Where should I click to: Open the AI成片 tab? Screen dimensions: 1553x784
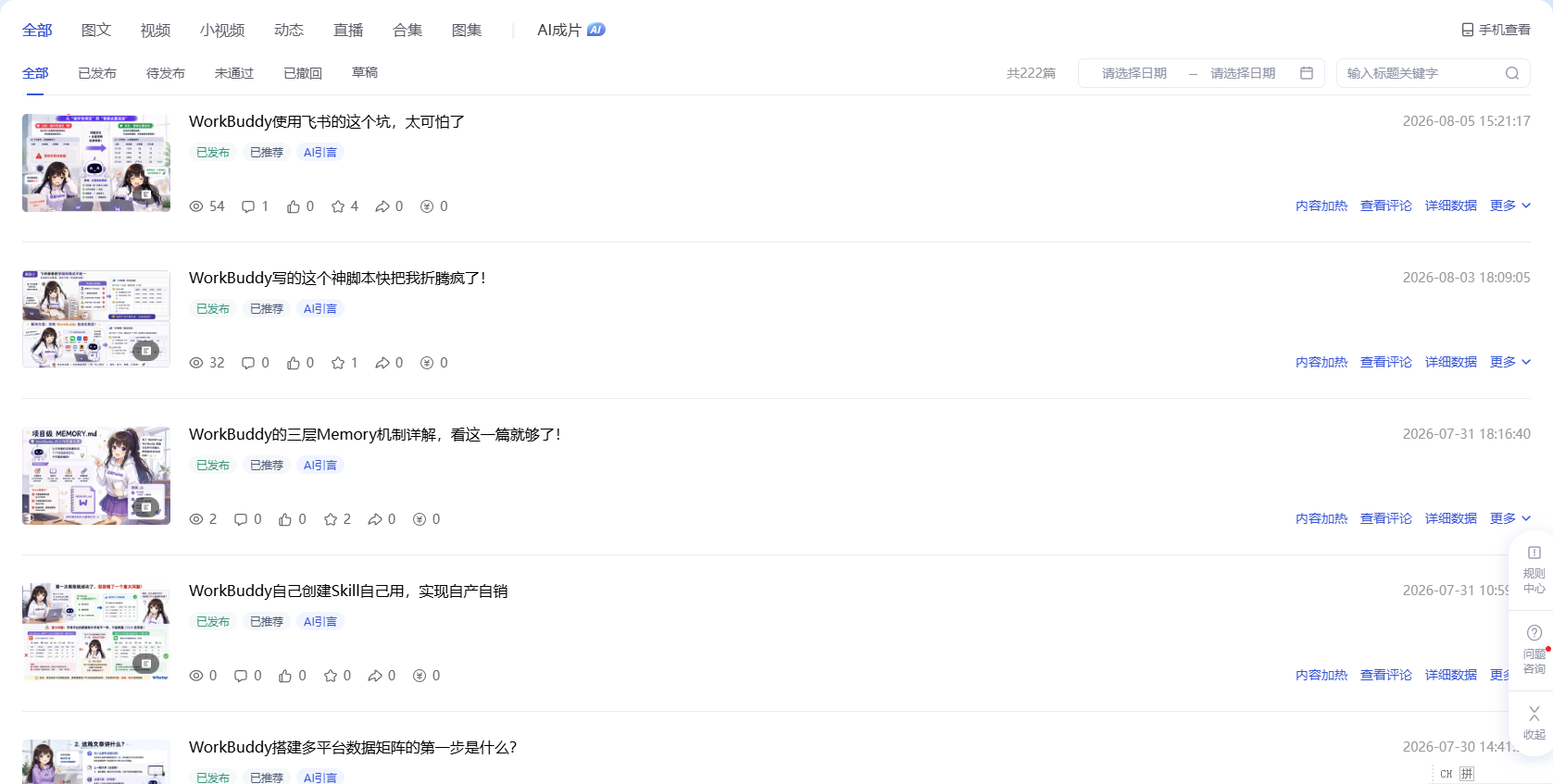(x=570, y=30)
